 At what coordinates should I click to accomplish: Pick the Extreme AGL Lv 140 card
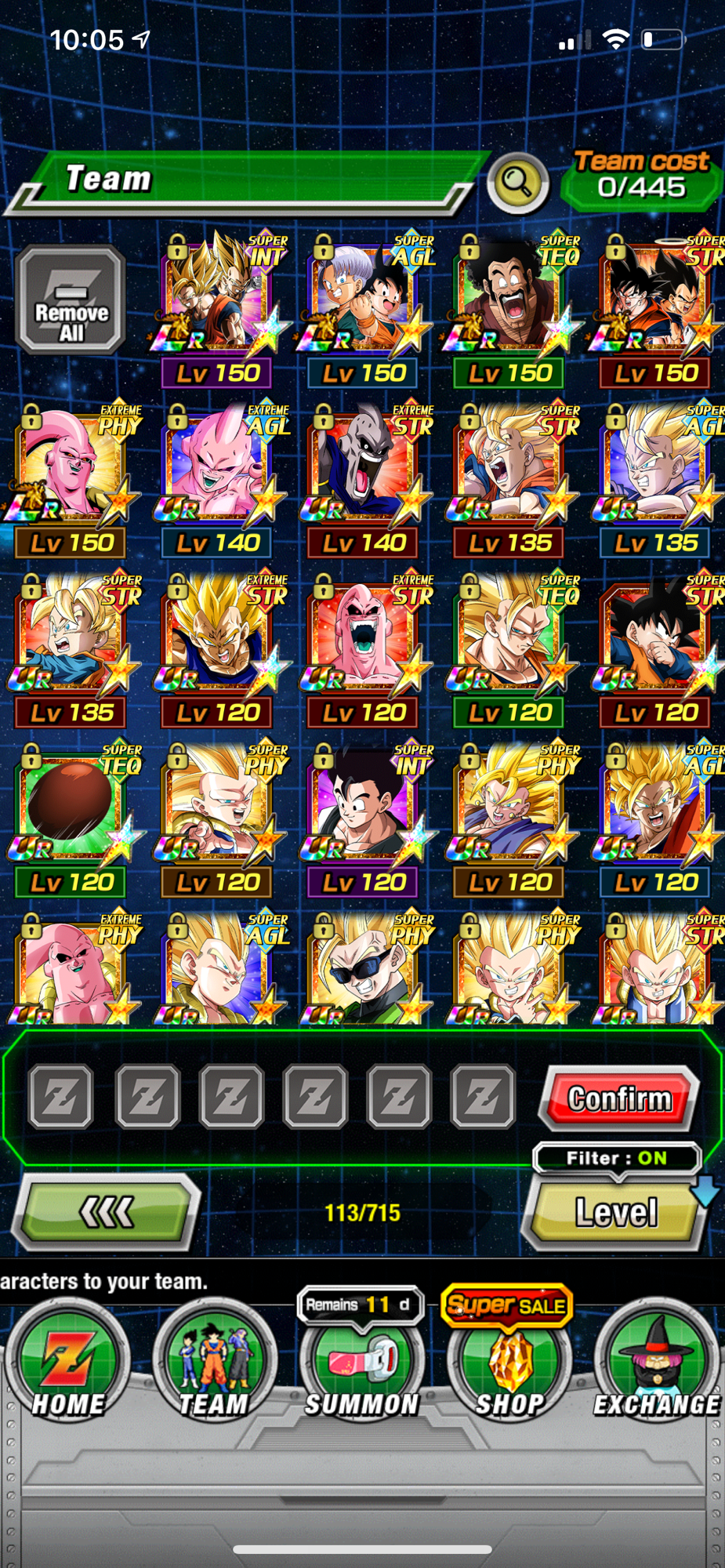(x=217, y=467)
